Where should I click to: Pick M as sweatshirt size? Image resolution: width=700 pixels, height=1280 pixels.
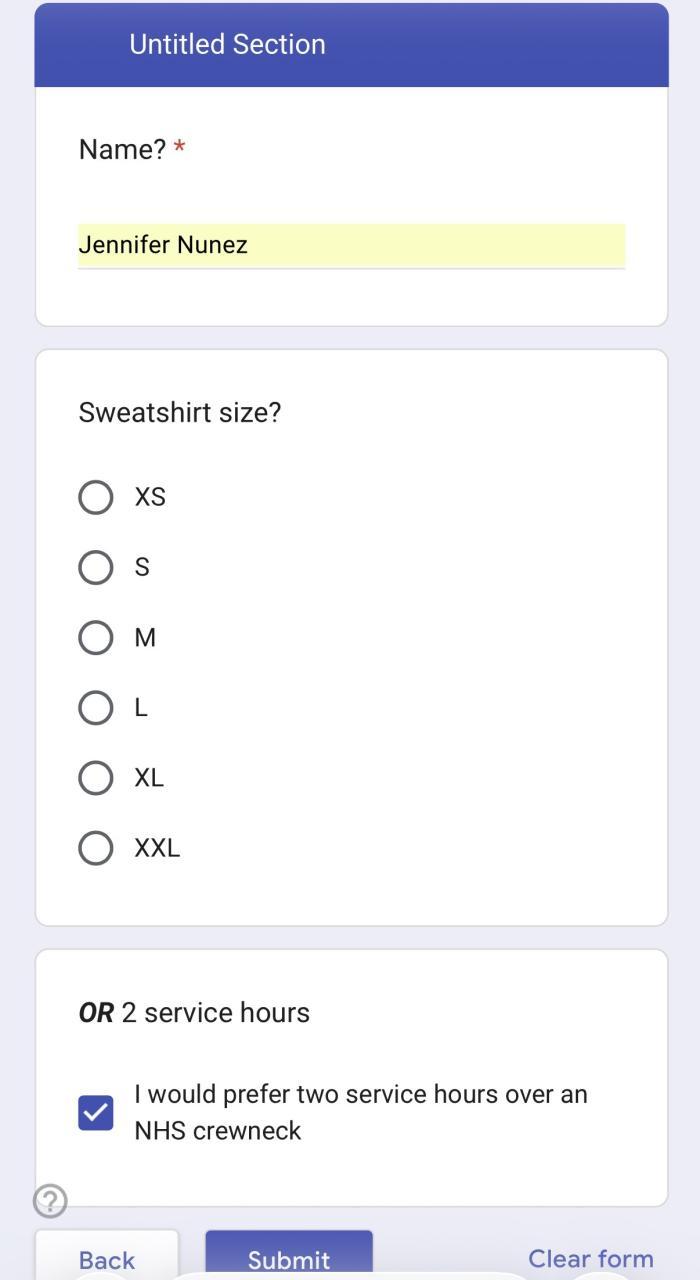96,637
